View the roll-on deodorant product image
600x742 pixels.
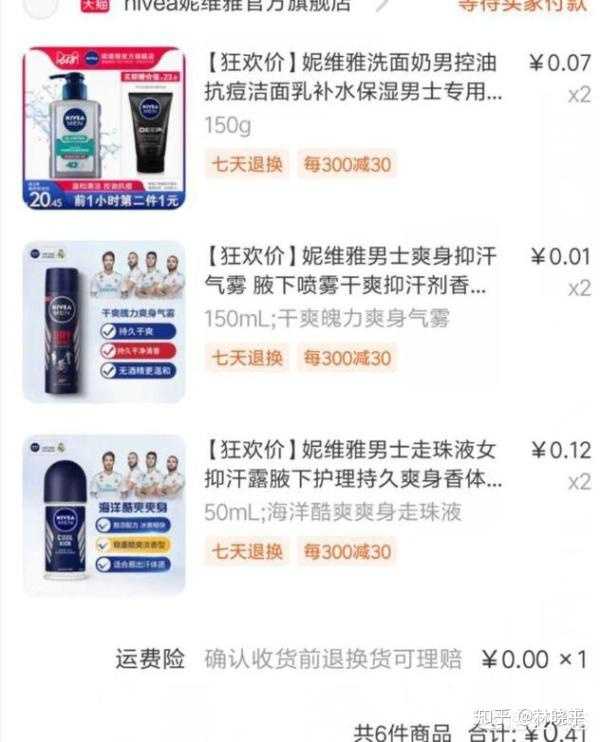104,514
